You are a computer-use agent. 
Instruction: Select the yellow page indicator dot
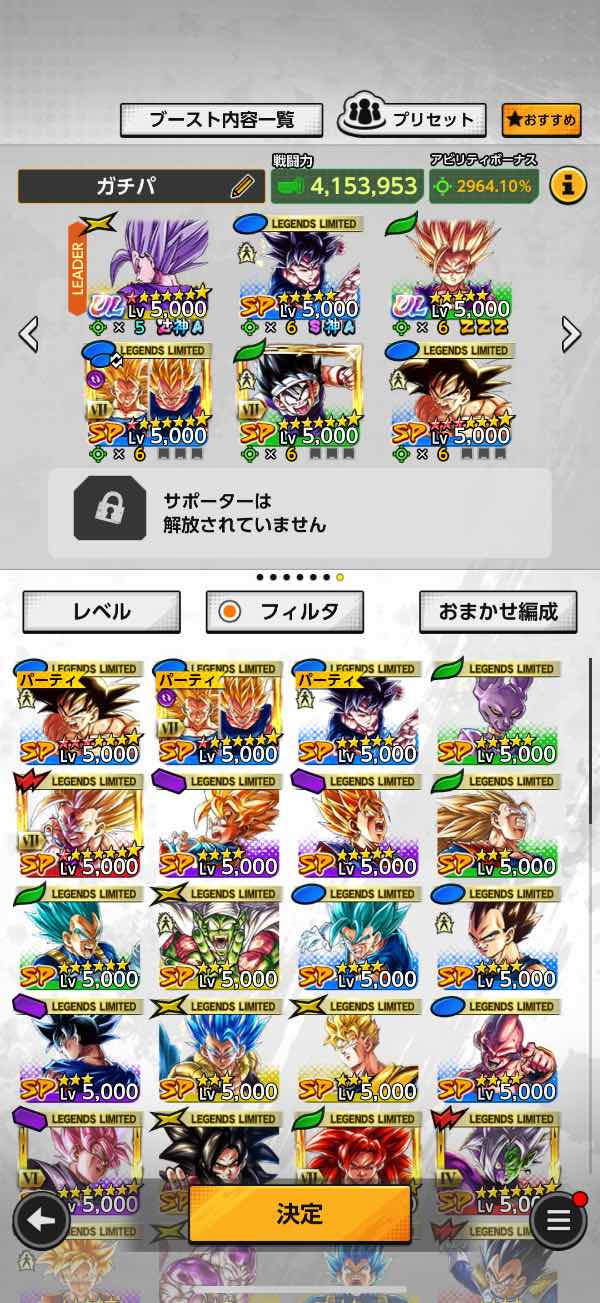point(340,577)
